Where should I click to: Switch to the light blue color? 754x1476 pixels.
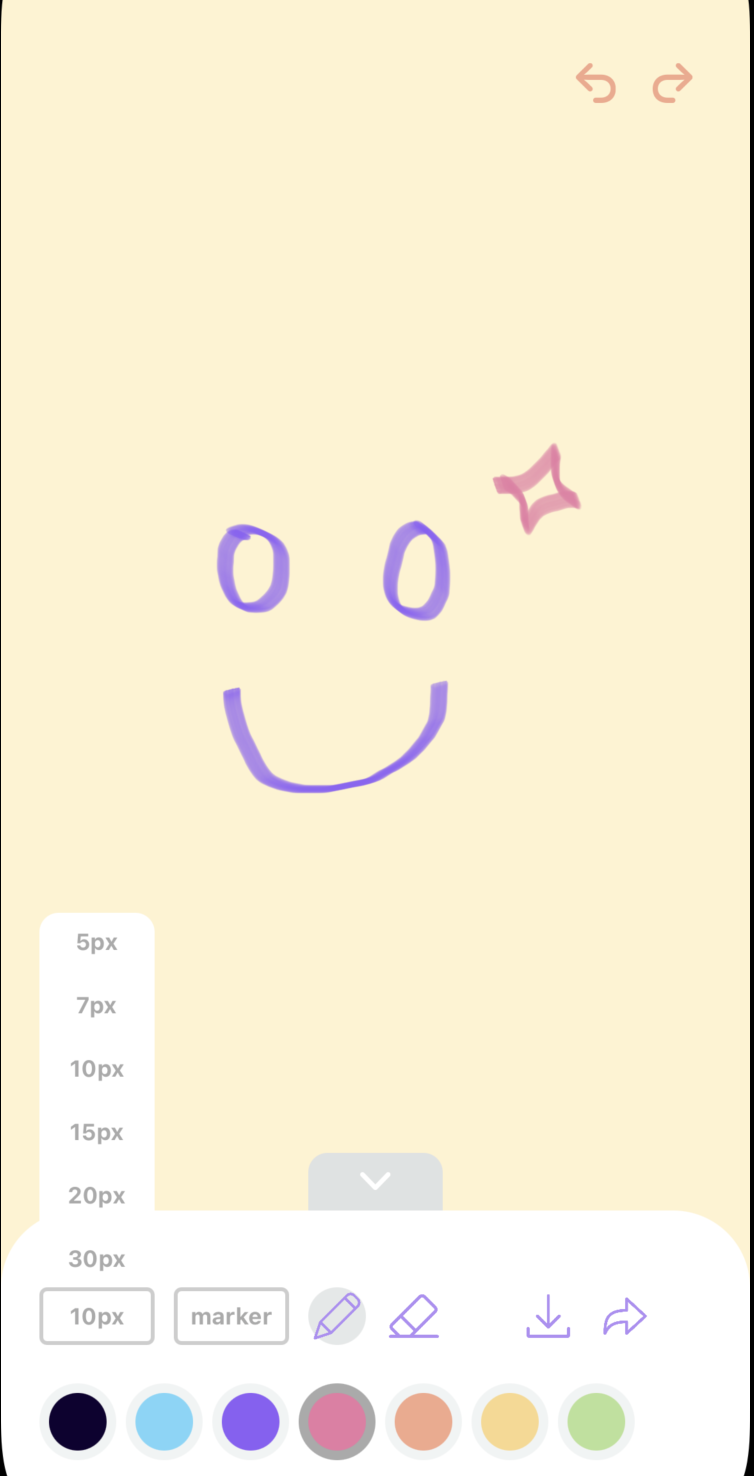point(164,1420)
